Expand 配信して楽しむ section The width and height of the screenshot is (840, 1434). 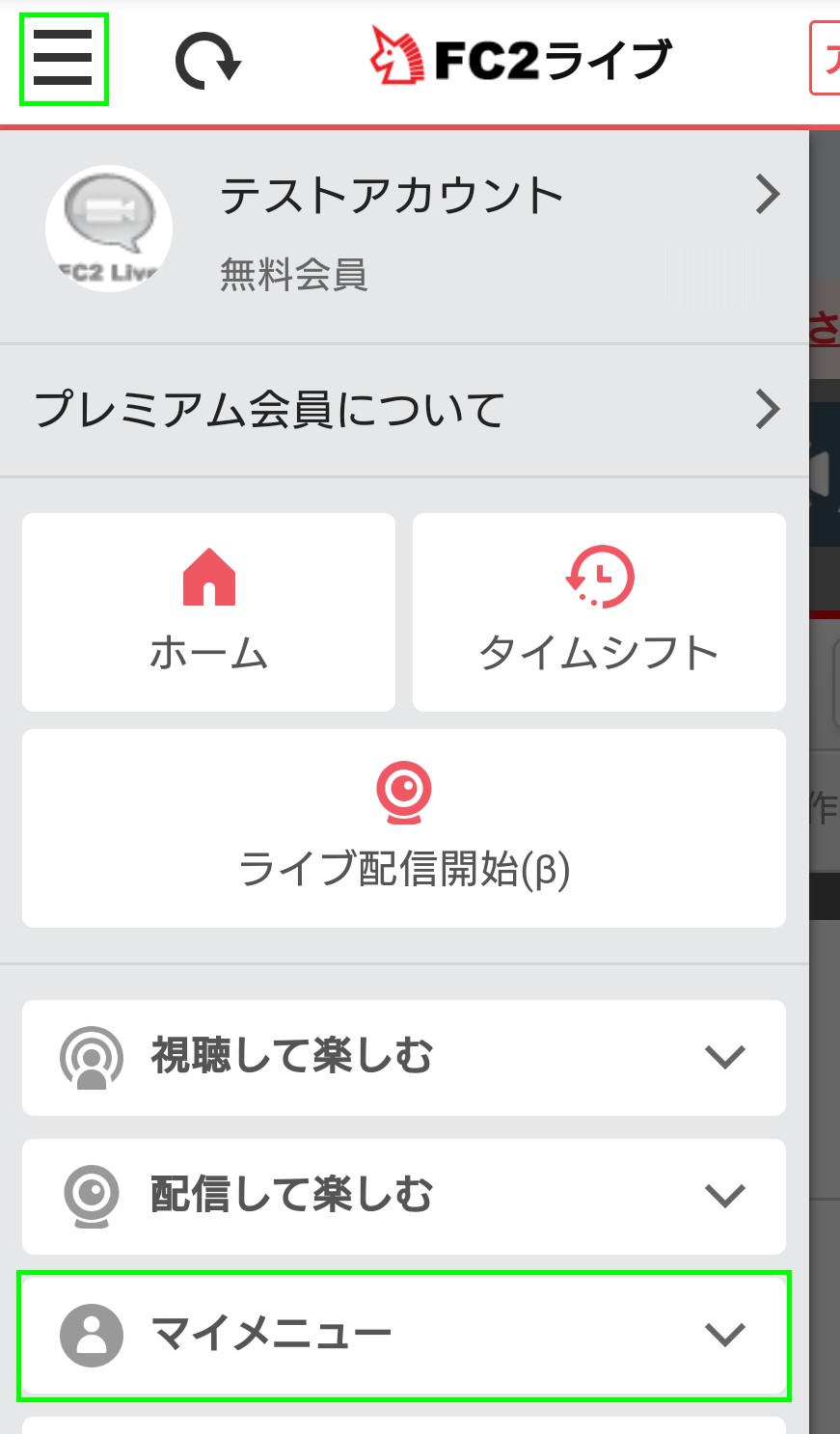coord(404,1196)
